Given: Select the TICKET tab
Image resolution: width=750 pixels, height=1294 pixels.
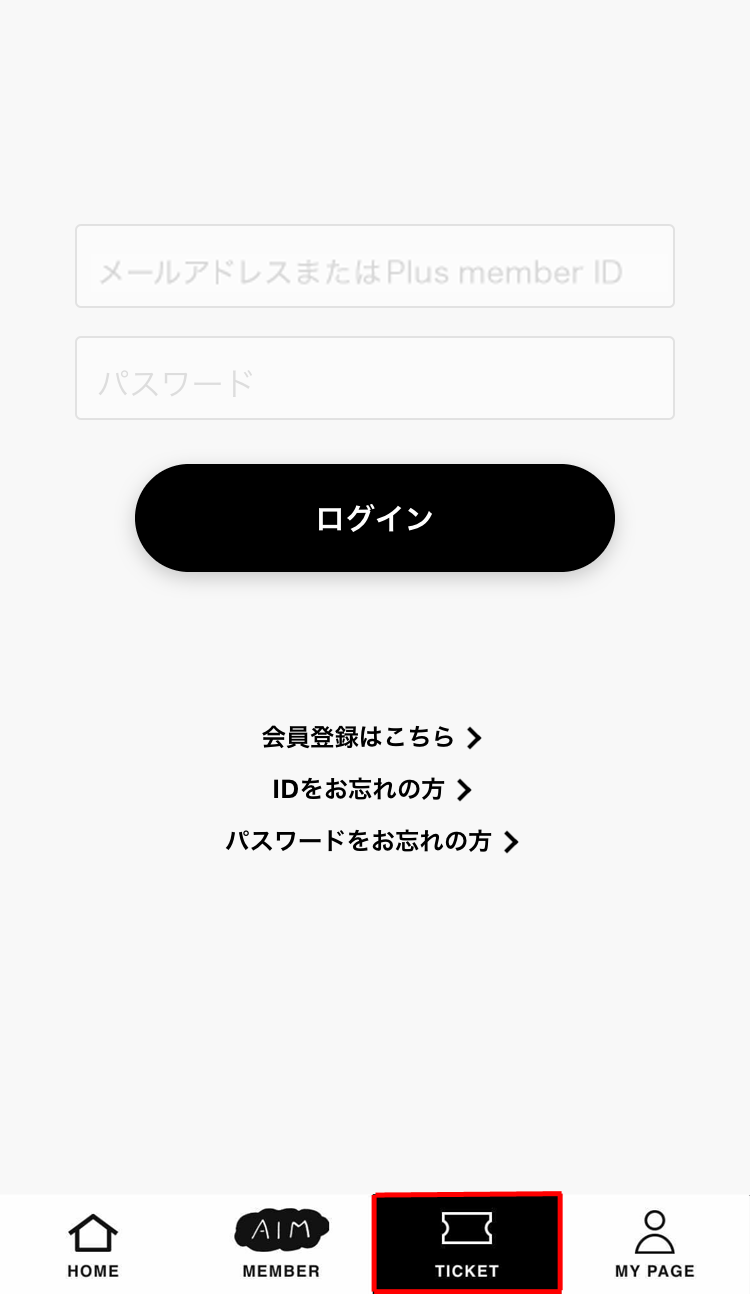Looking at the screenshot, I should [x=467, y=1244].
